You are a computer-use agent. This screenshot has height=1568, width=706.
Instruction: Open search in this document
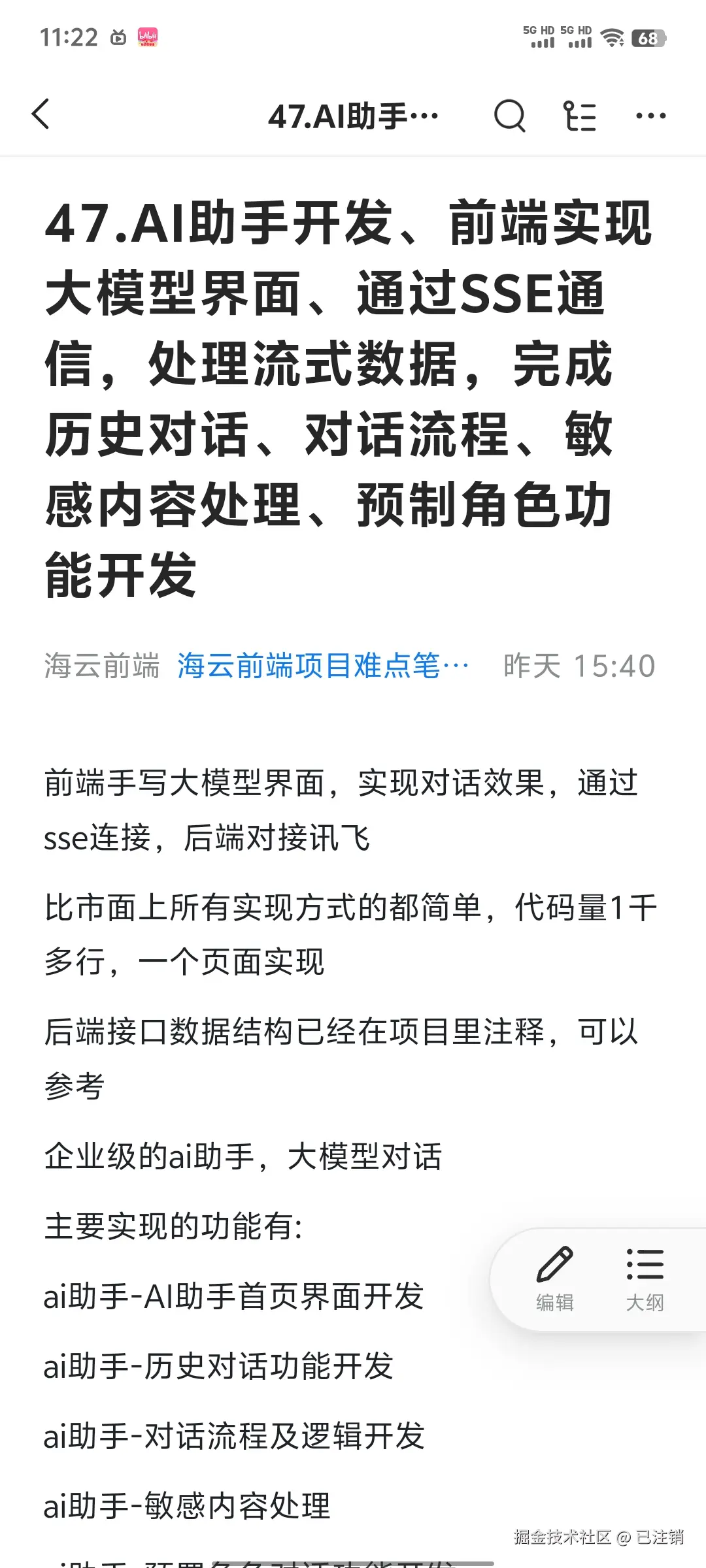coord(509,116)
